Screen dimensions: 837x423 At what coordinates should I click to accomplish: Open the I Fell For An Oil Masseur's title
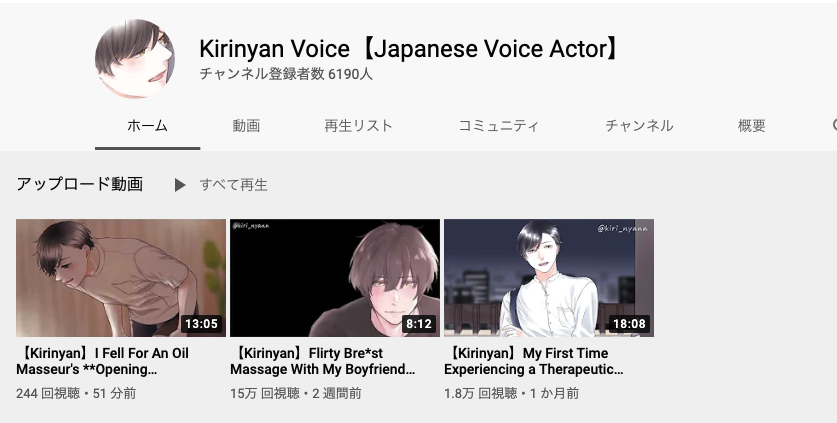click(103, 361)
